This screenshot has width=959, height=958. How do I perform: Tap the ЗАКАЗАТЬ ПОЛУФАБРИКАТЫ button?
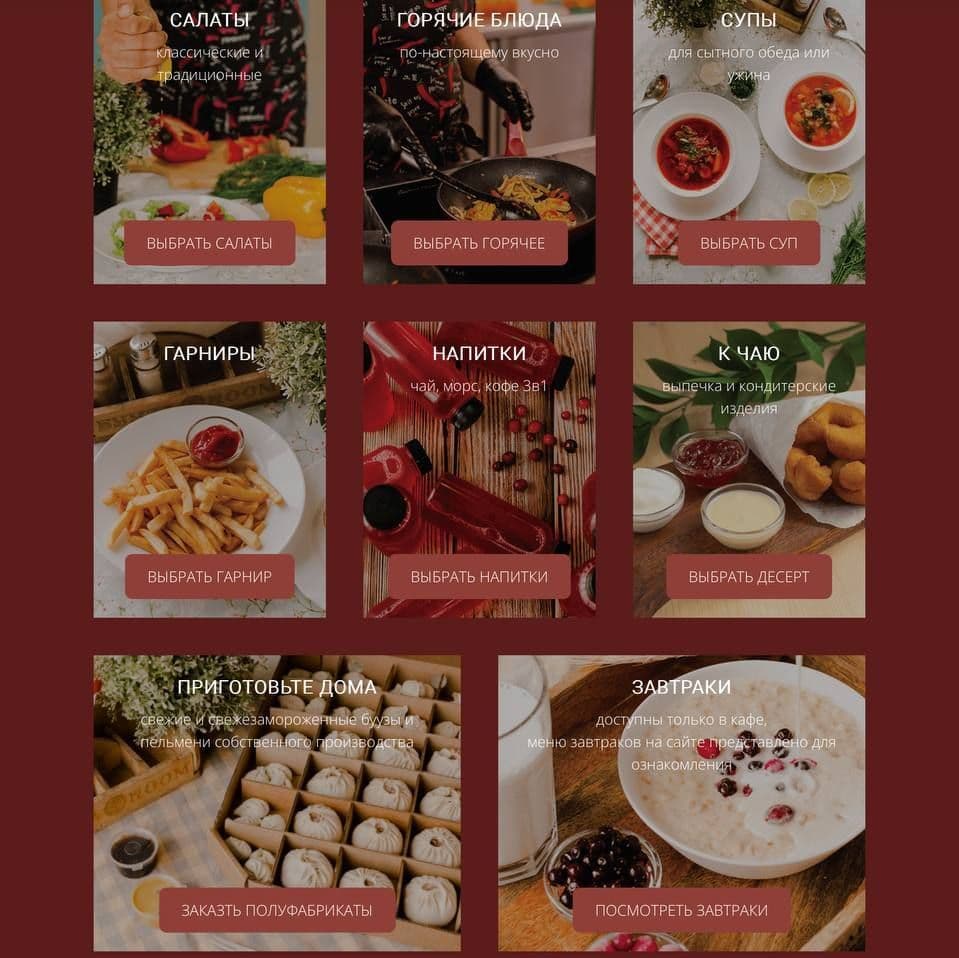point(276,910)
